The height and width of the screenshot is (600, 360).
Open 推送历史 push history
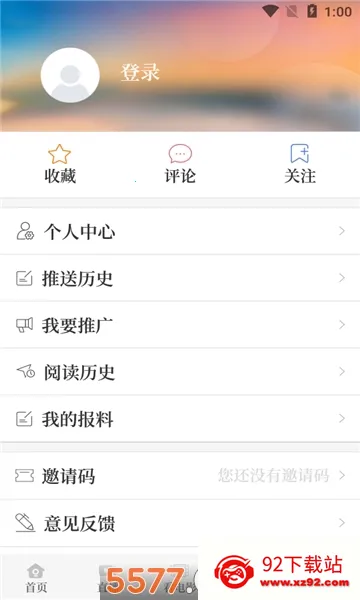pos(180,278)
